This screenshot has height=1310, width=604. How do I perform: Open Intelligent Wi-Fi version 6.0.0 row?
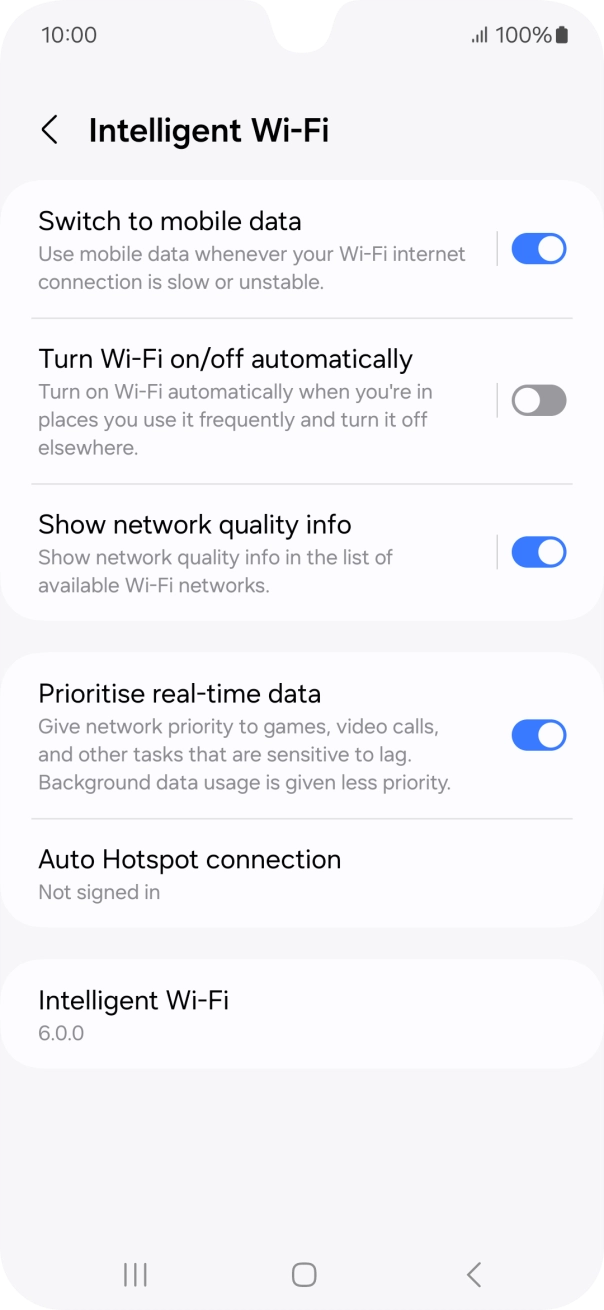[x=302, y=1014]
